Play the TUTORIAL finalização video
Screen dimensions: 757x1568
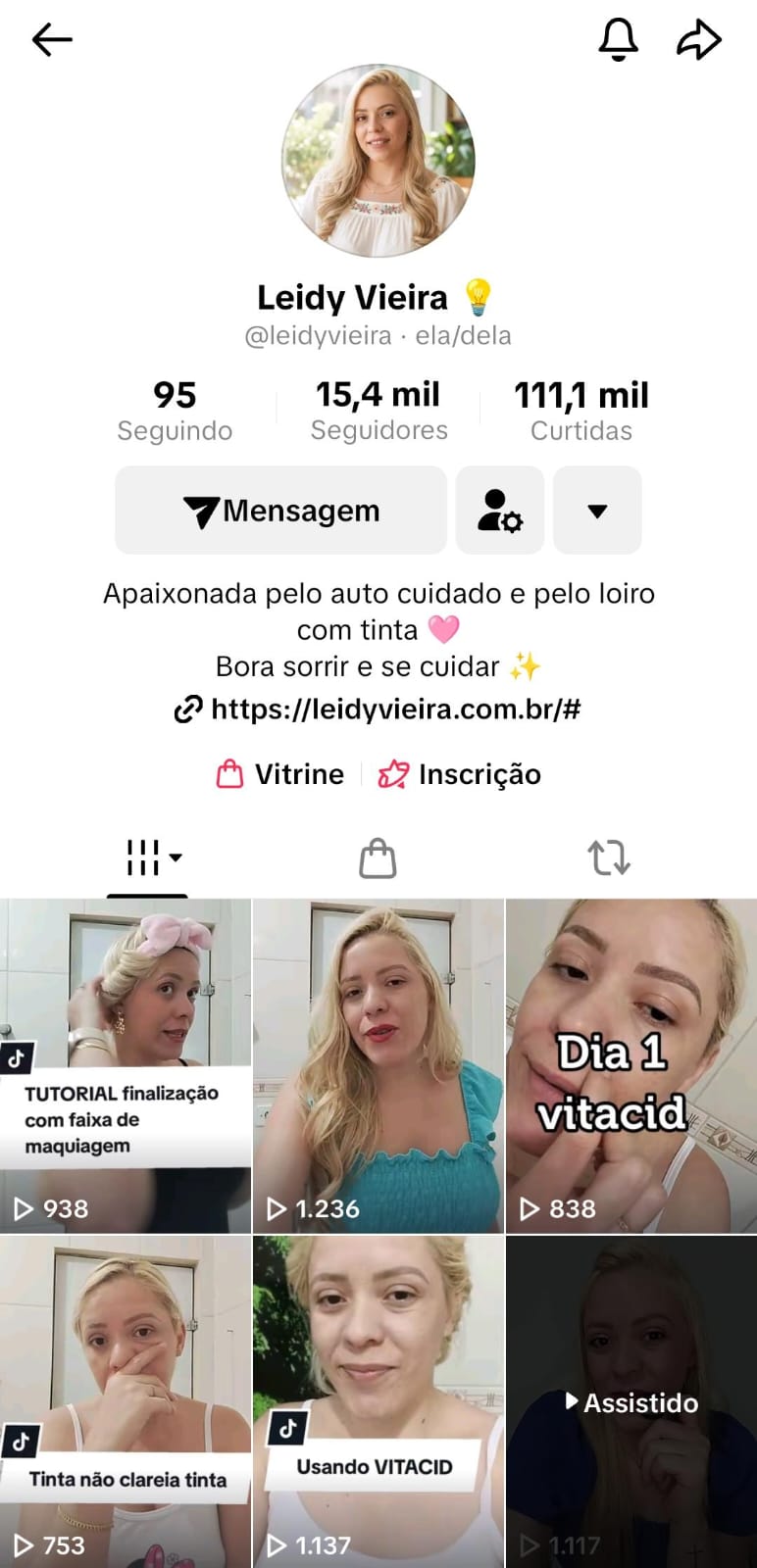(x=126, y=1065)
